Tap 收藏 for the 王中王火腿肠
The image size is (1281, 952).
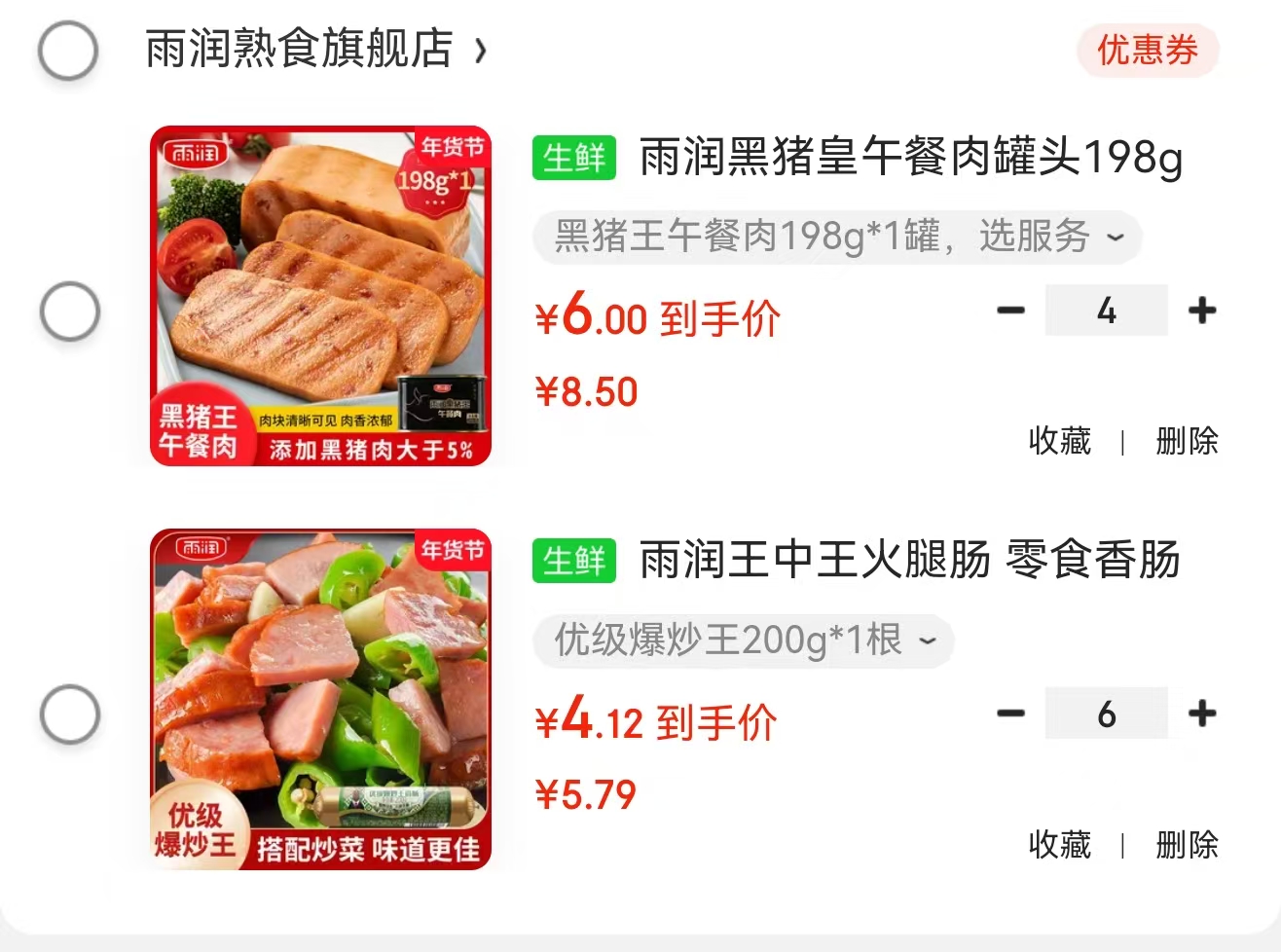pyautogui.click(x=1060, y=844)
